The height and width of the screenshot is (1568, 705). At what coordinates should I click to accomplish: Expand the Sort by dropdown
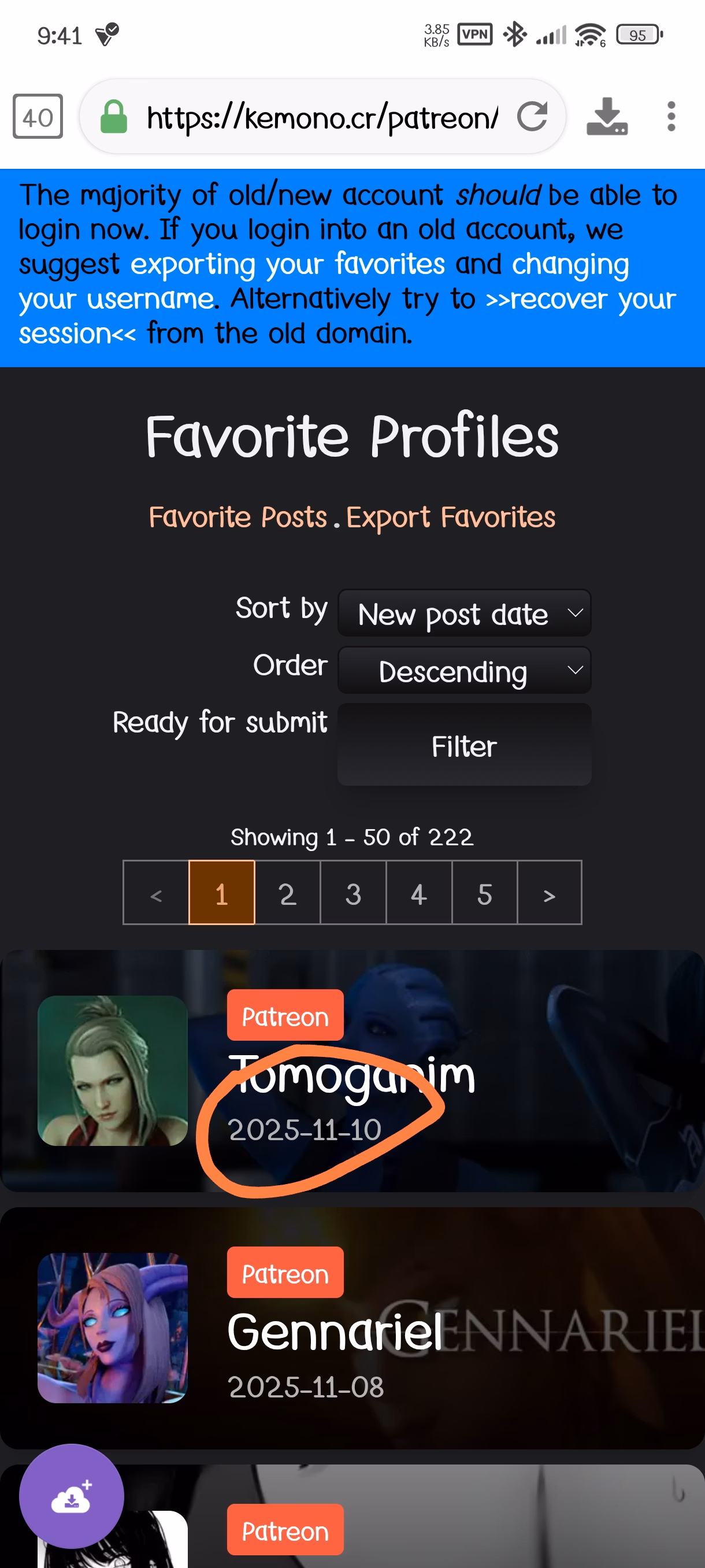[x=464, y=613]
